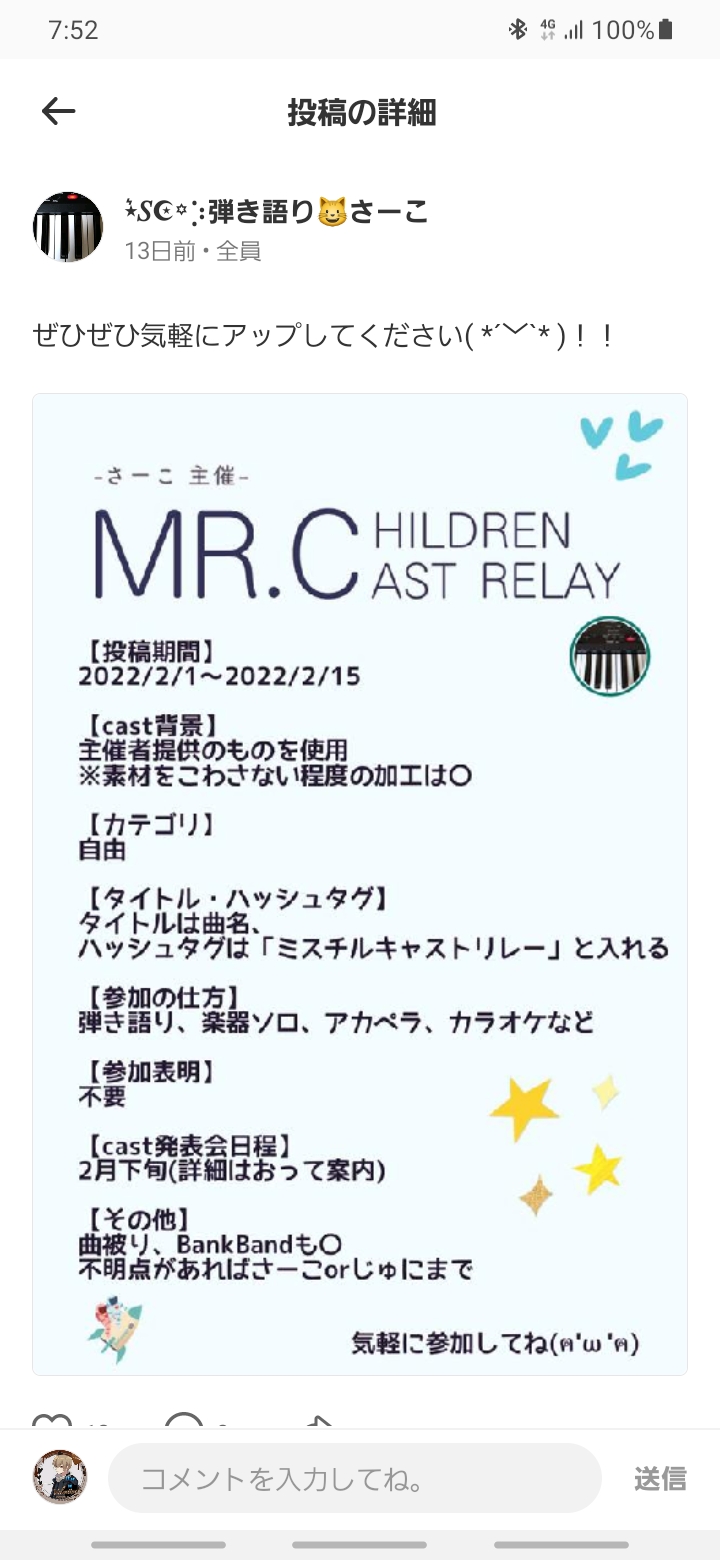Go back from post details
The image size is (720, 1560).
[59, 112]
